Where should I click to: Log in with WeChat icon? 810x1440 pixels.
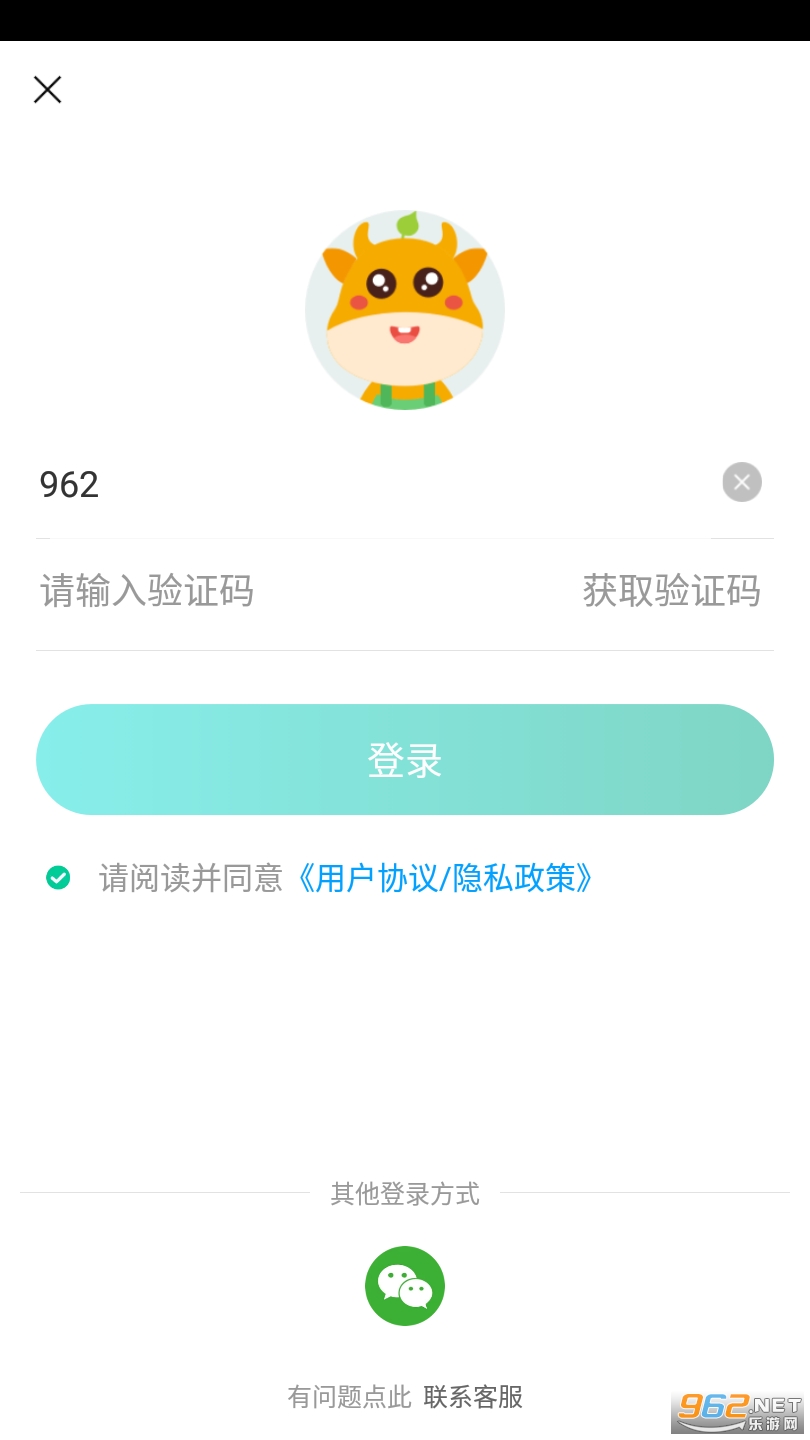405,1286
